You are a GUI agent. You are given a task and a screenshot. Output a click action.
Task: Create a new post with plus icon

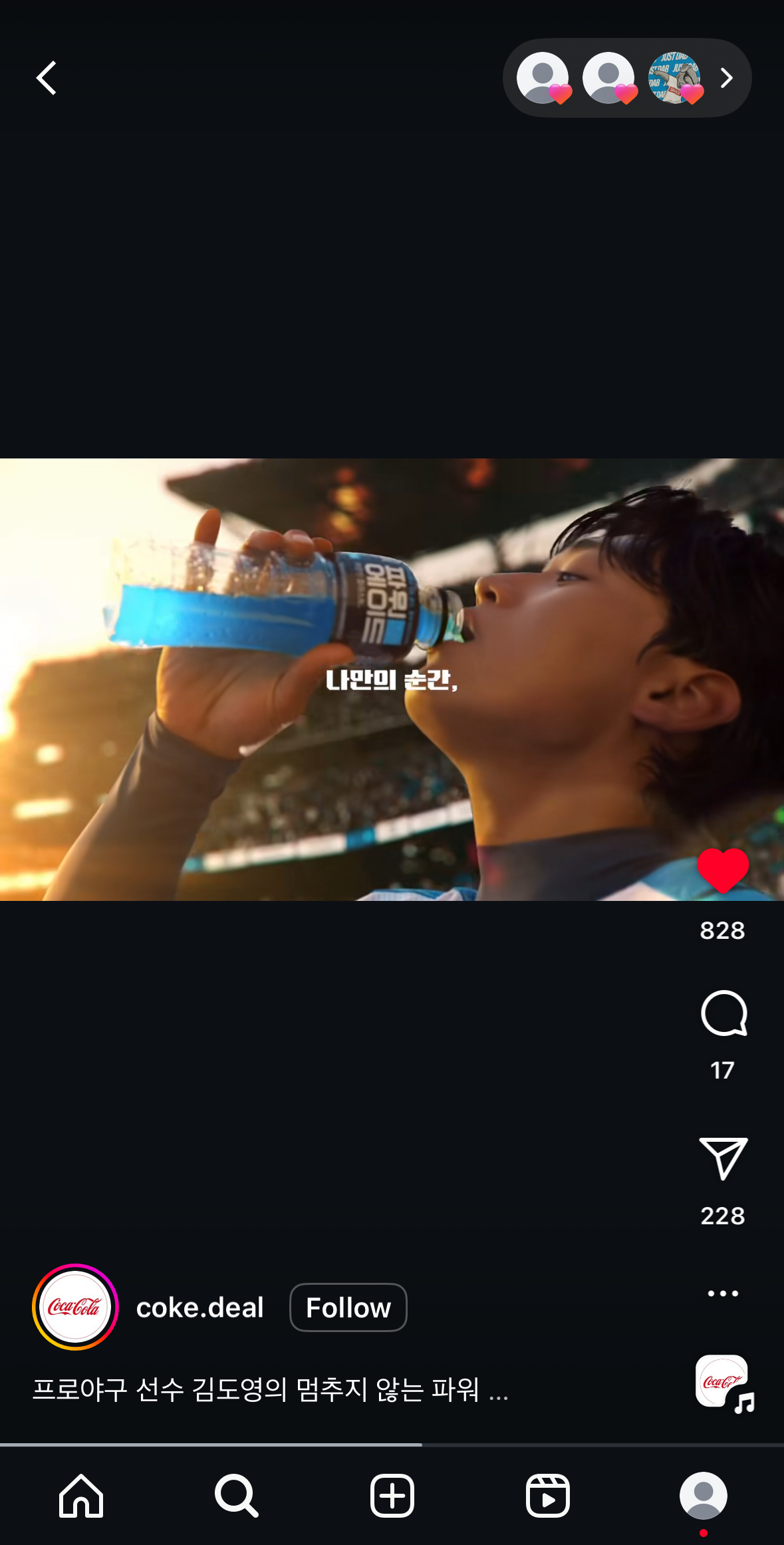coord(392,1496)
